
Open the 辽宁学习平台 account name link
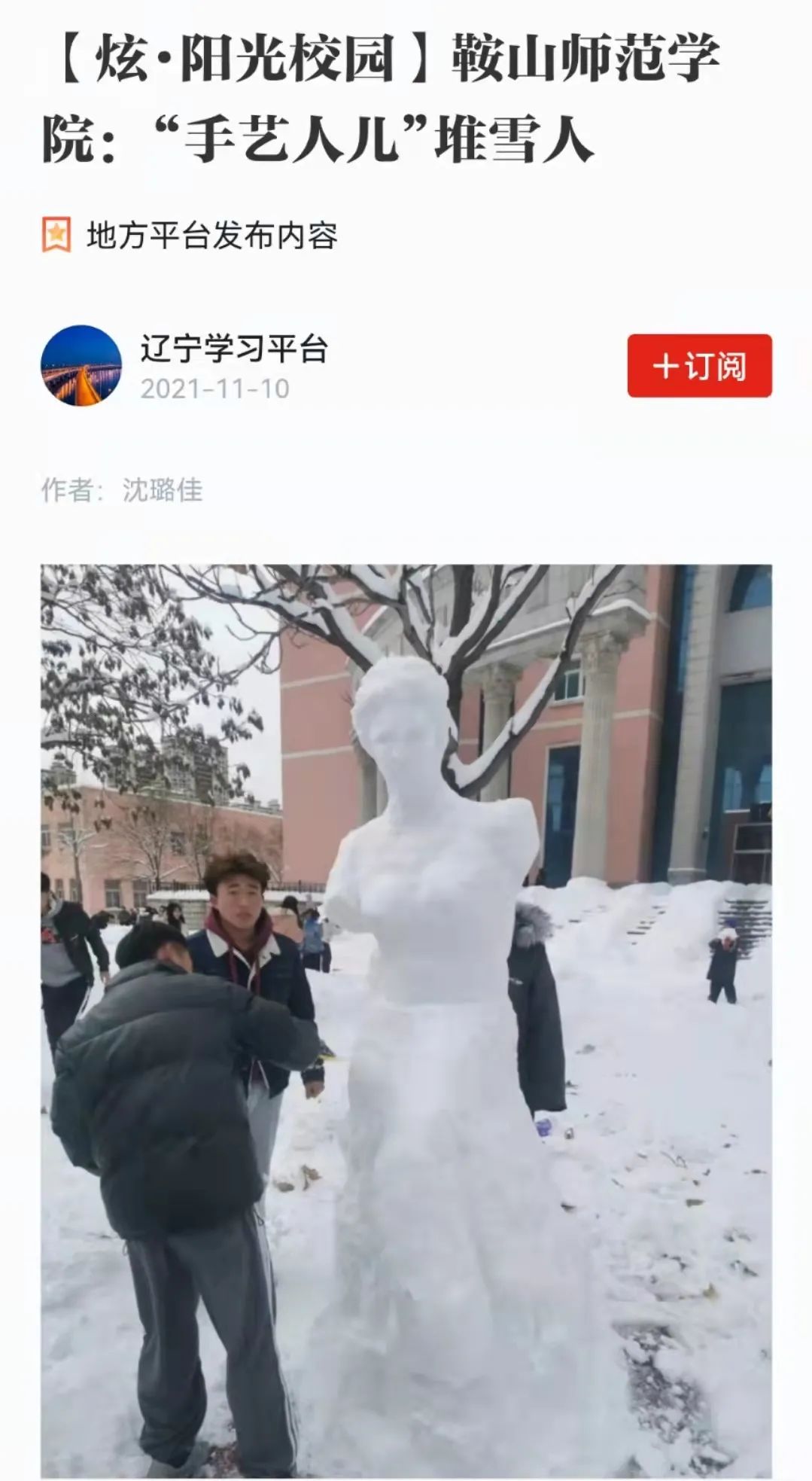[234, 349]
